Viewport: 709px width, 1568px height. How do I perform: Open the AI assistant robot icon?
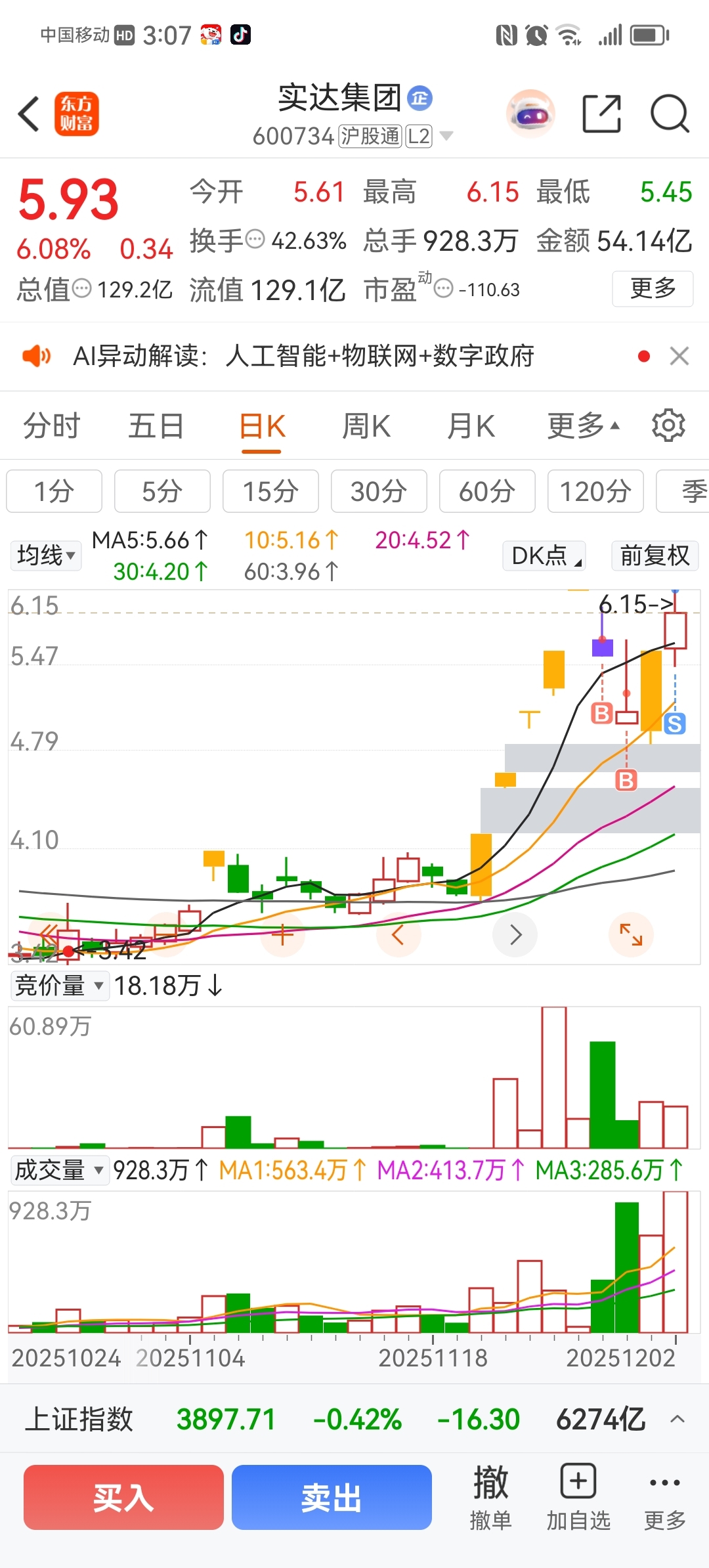[530, 114]
